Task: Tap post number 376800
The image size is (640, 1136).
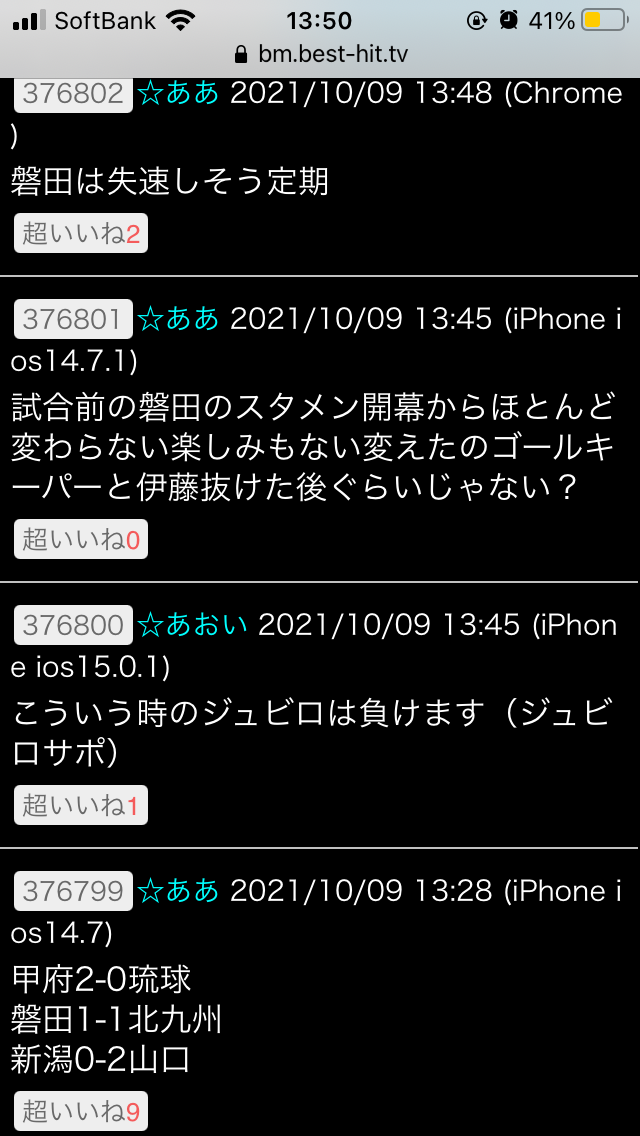Action: click(x=73, y=626)
